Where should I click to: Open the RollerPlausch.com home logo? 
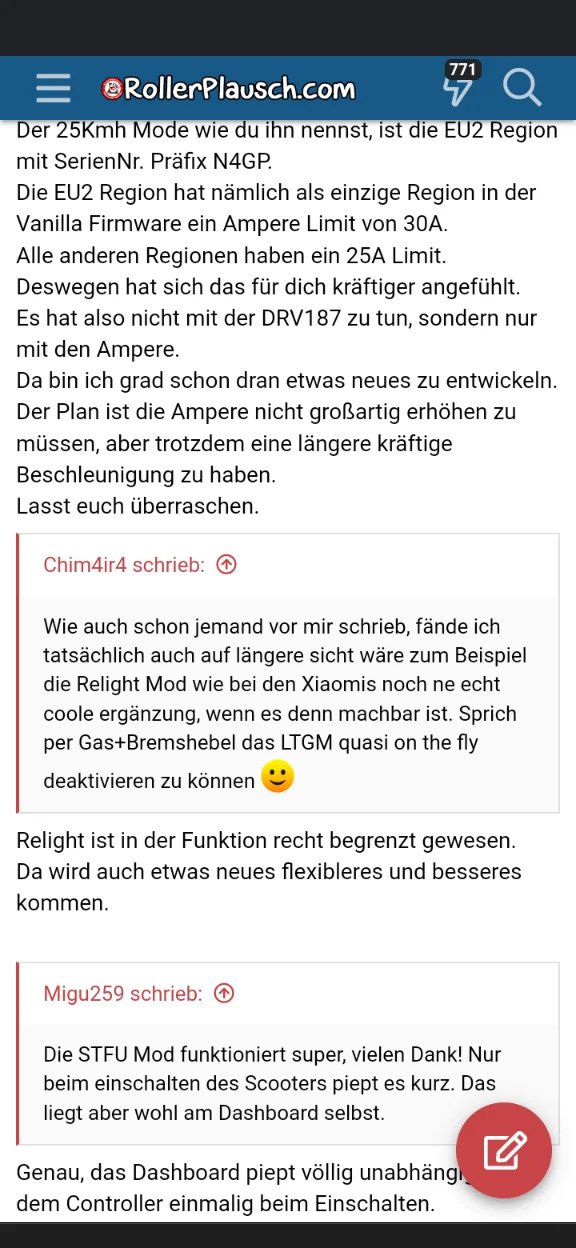[228, 89]
